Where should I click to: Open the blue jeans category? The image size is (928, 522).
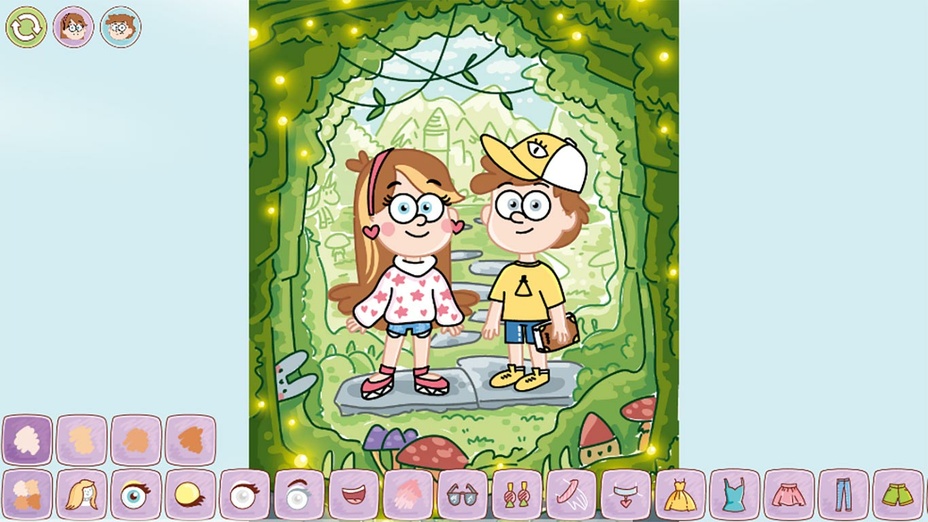843,495
